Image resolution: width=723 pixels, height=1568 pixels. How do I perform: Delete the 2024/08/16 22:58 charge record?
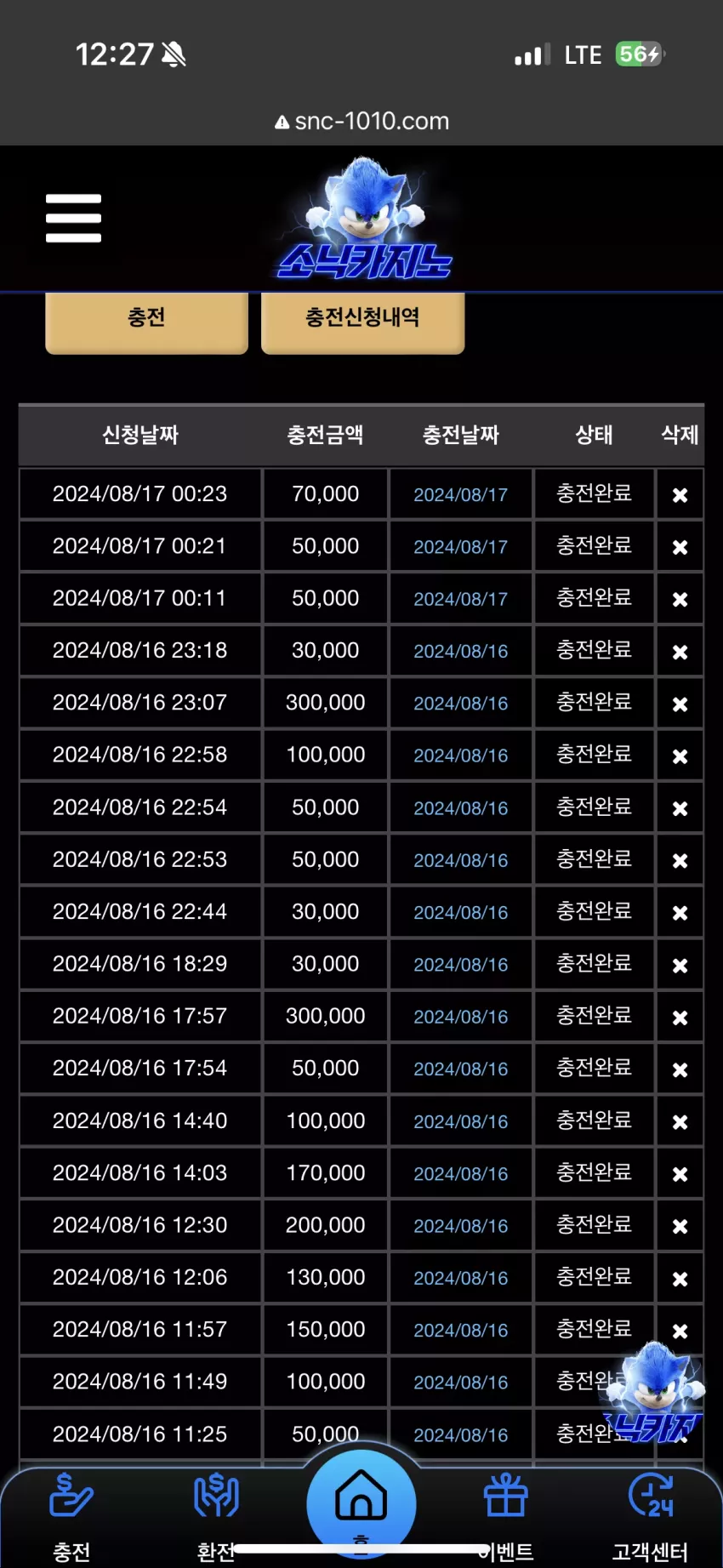[x=680, y=755]
